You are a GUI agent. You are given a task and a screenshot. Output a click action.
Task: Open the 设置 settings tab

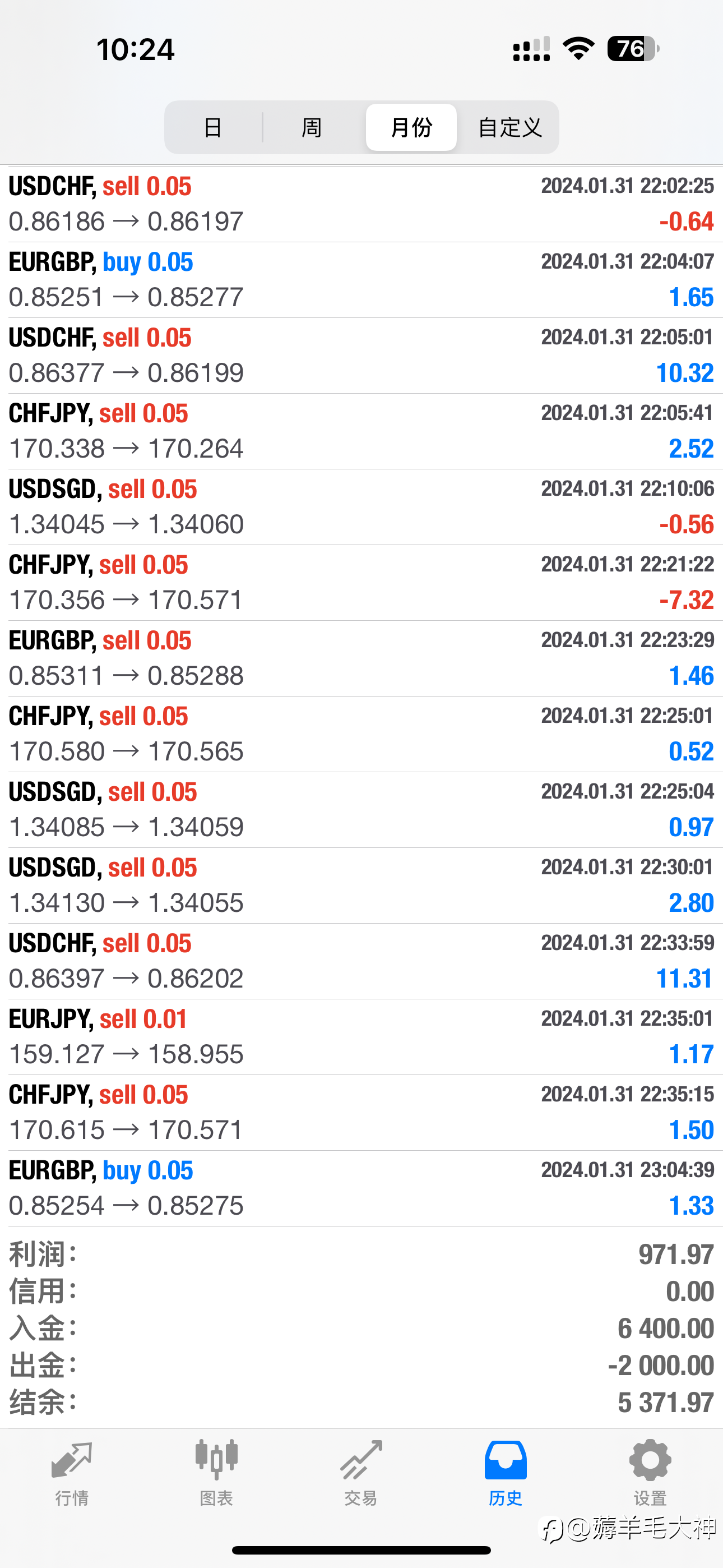[650, 1473]
